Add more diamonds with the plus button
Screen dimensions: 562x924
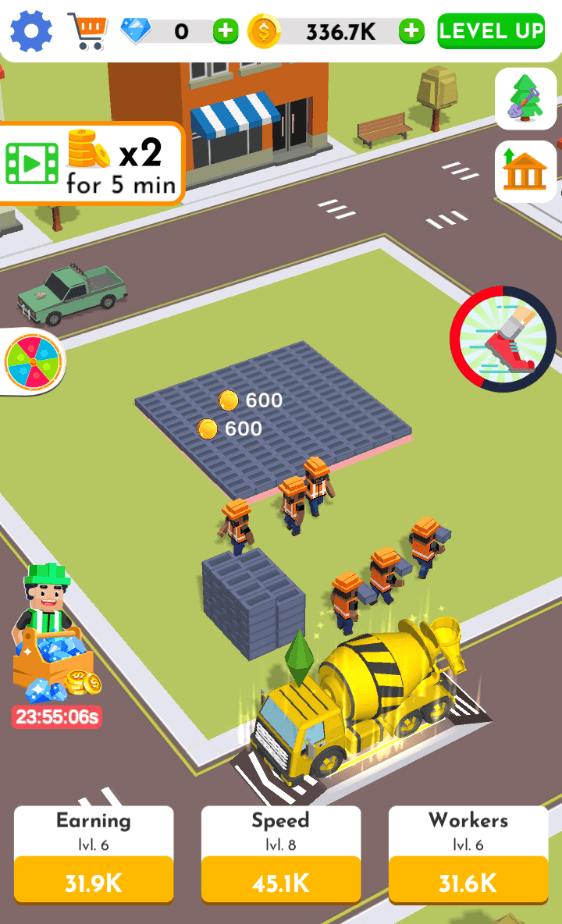[225, 31]
